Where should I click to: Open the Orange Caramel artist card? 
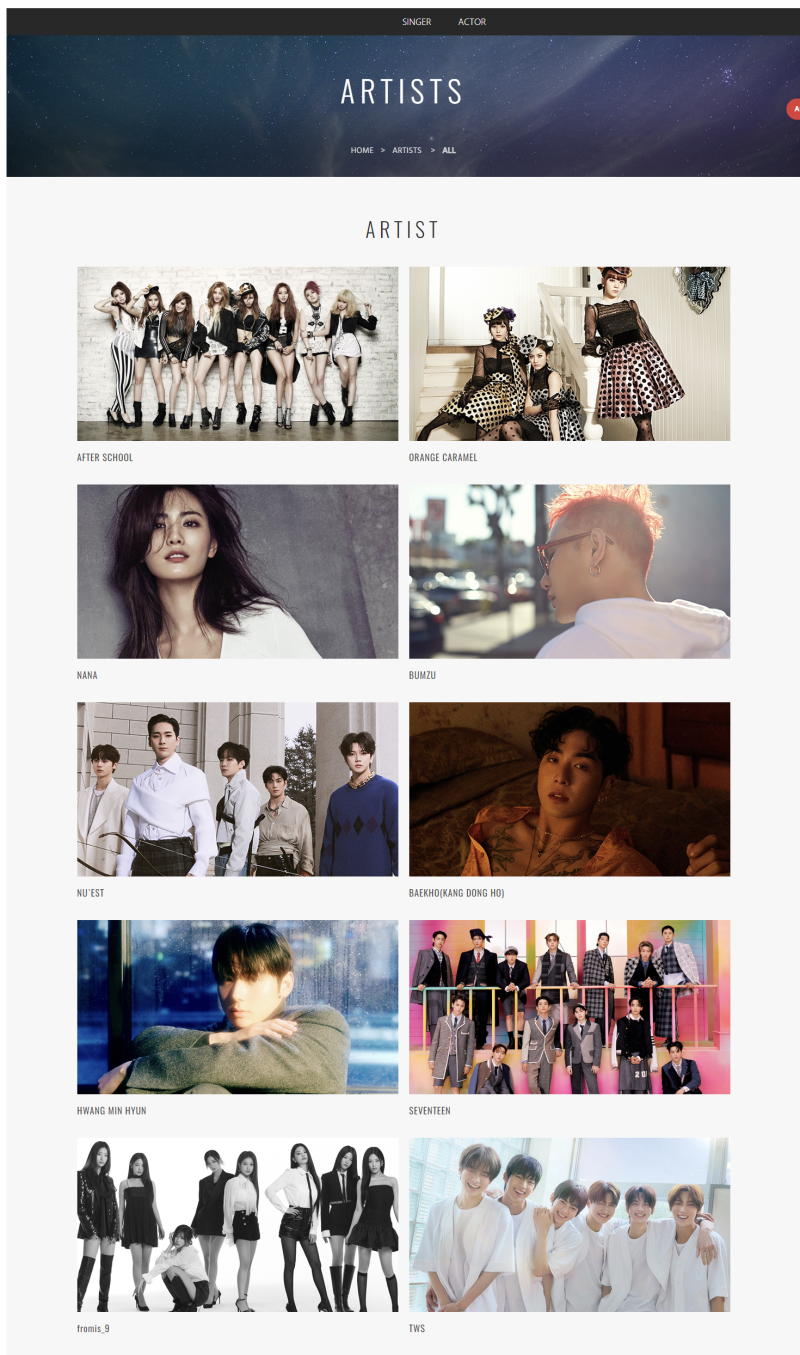[569, 354]
